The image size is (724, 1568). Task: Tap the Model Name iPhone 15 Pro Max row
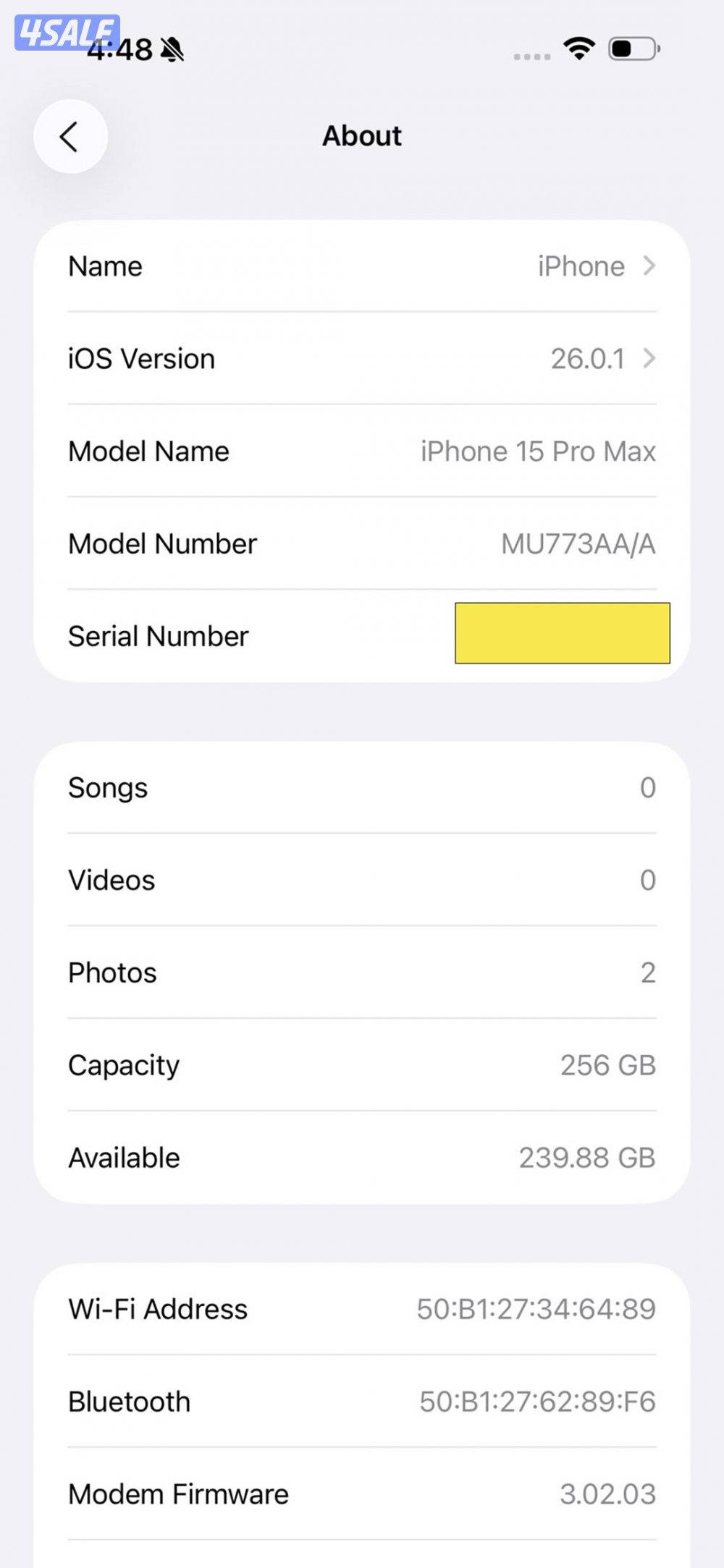click(x=362, y=451)
